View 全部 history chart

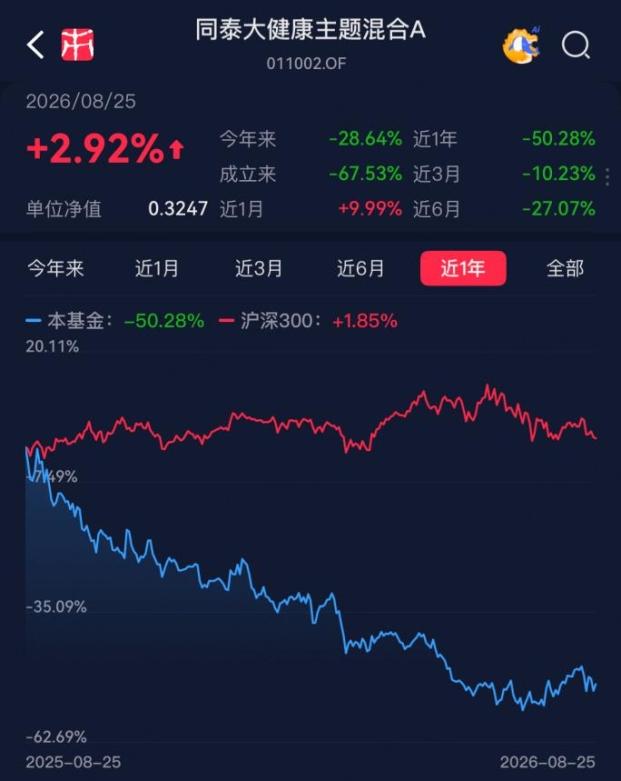[x=565, y=268]
